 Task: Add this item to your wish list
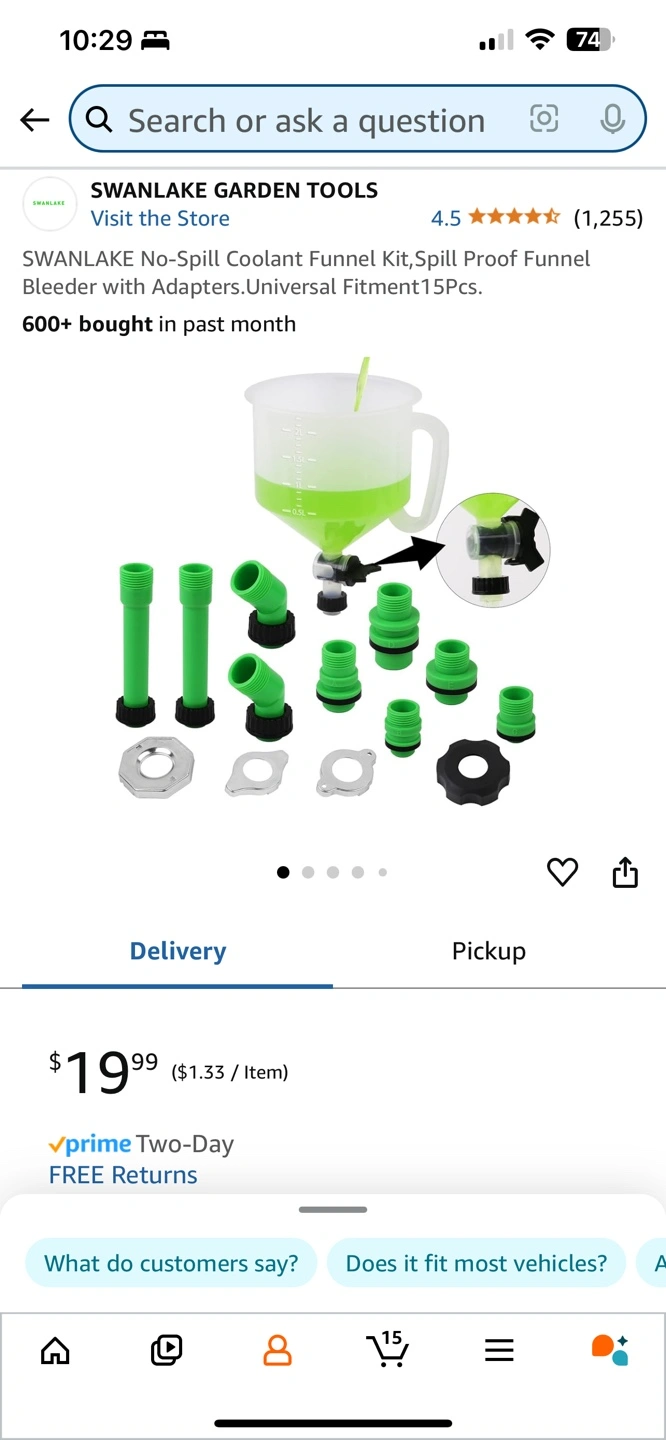563,872
